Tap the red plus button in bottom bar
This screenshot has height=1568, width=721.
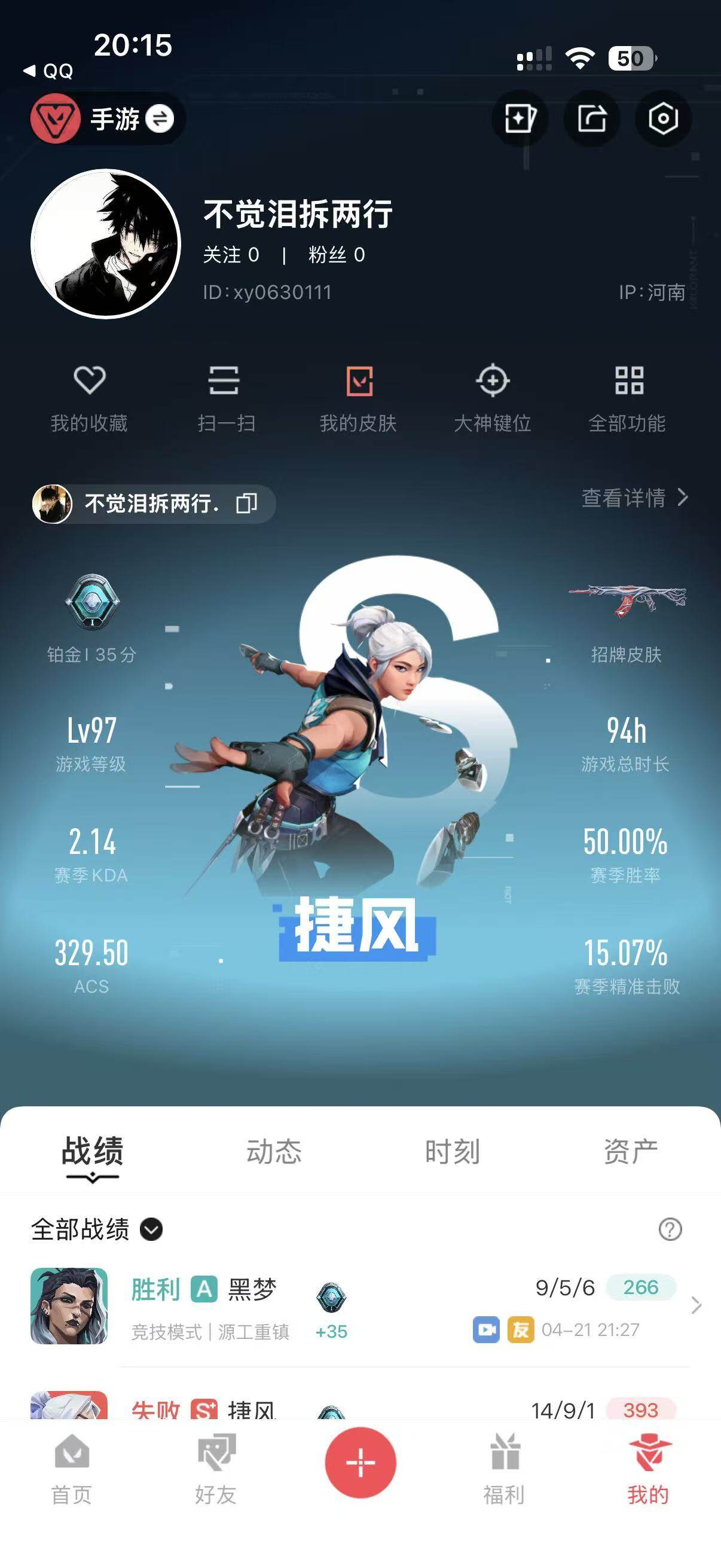click(360, 1465)
